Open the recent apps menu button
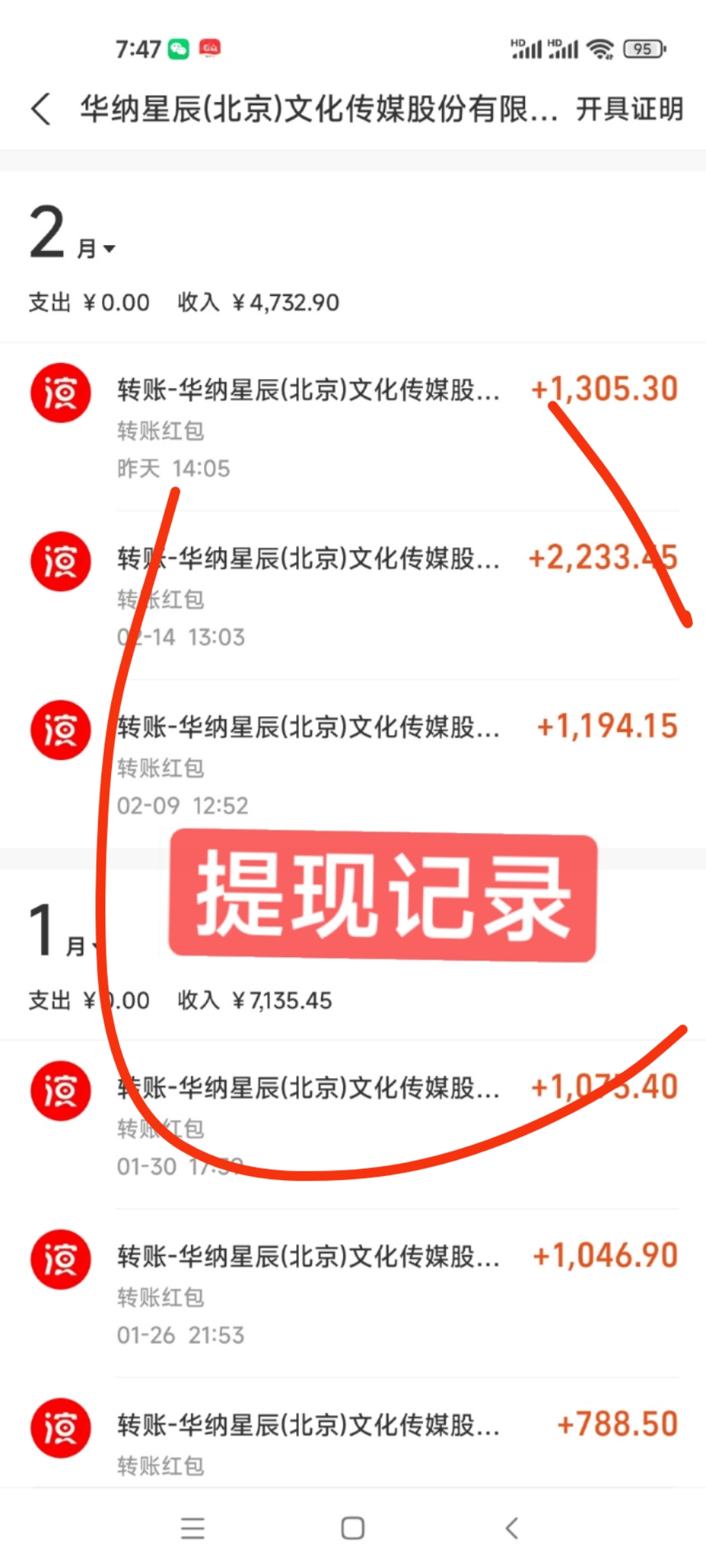706x1568 pixels. pyautogui.click(x=192, y=1528)
